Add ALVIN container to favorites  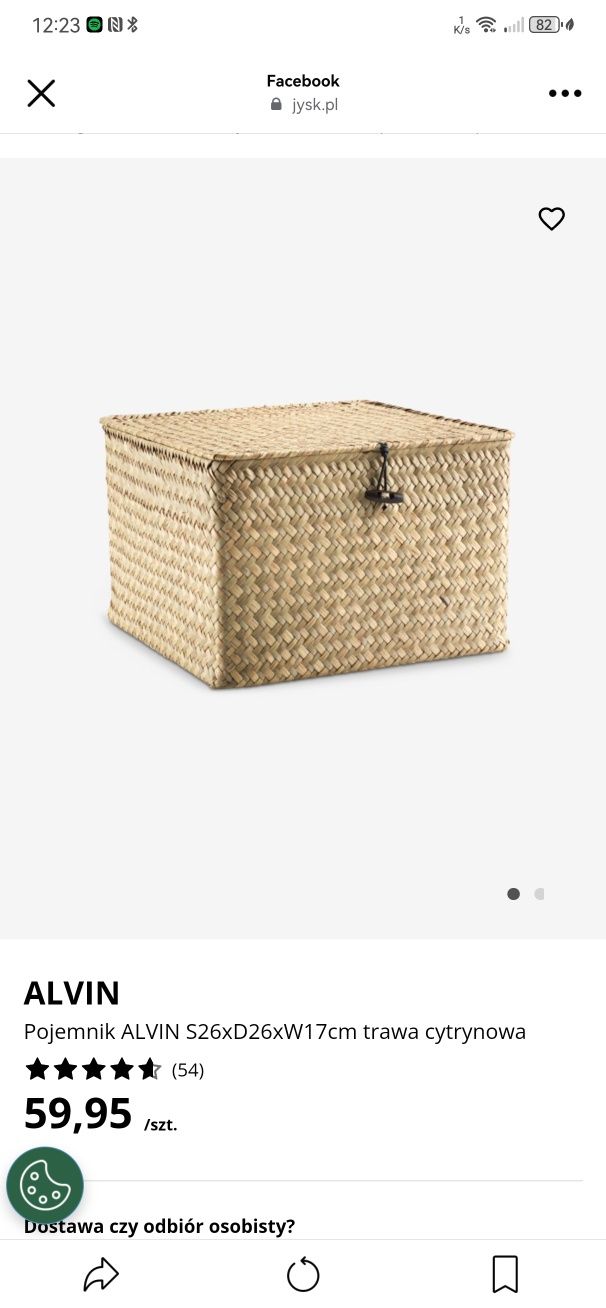[x=551, y=219]
